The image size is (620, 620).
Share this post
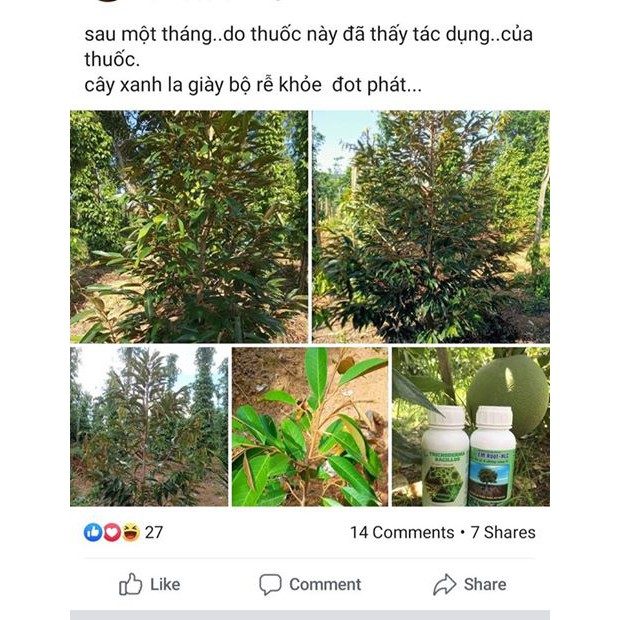coord(470,584)
